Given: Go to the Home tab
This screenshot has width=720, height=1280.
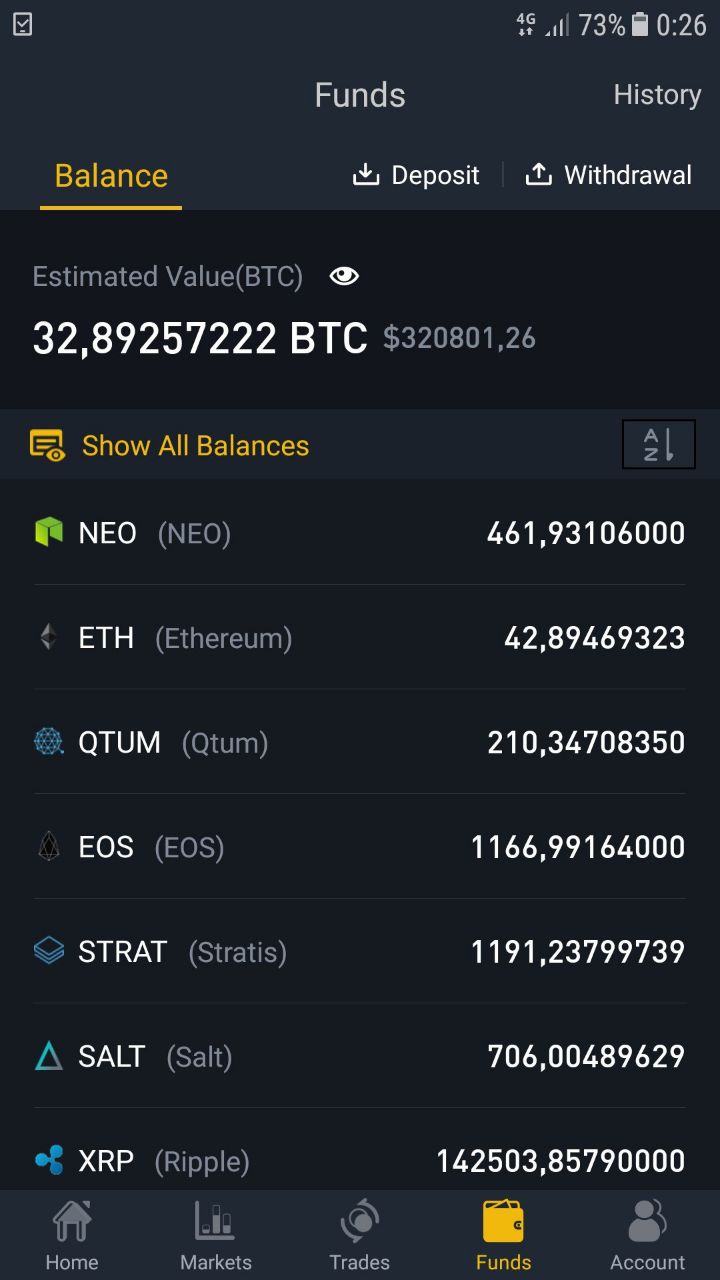Looking at the screenshot, I should pos(72,1236).
